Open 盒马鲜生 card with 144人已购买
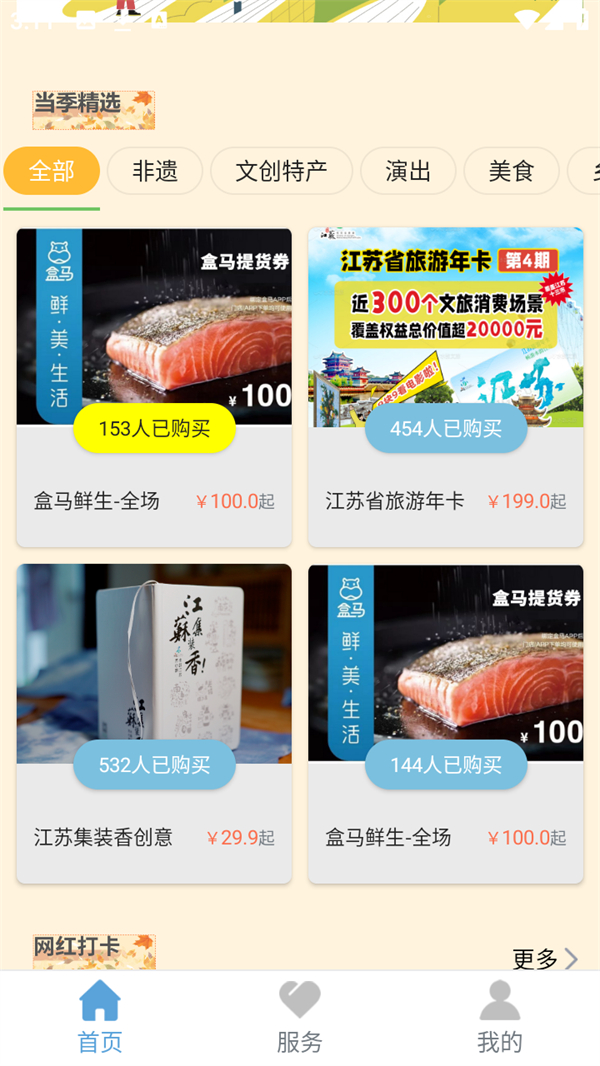The width and height of the screenshot is (600, 1066). click(x=446, y=723)
